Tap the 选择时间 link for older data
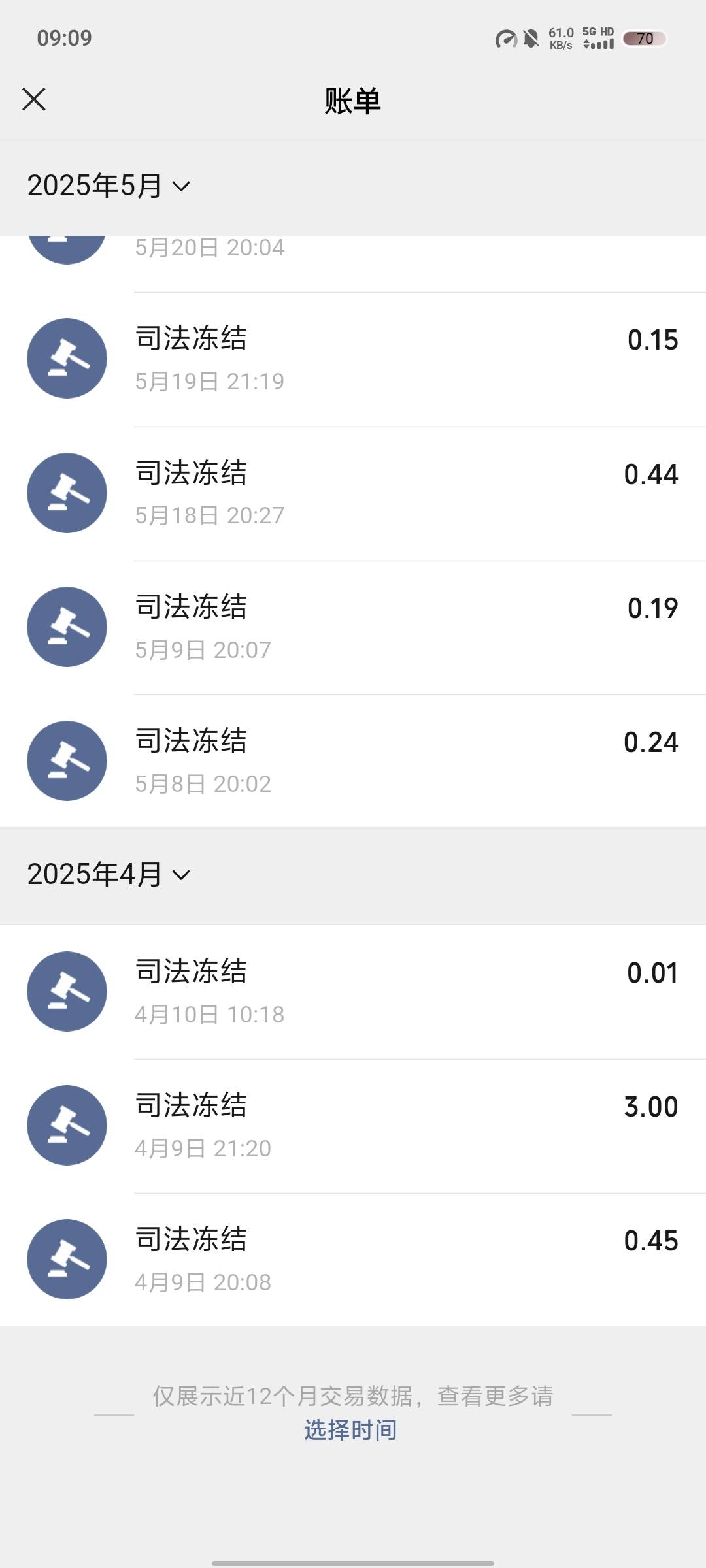Image resolution: width=706 pixels, height=1568 pixels. [350, 1430]
